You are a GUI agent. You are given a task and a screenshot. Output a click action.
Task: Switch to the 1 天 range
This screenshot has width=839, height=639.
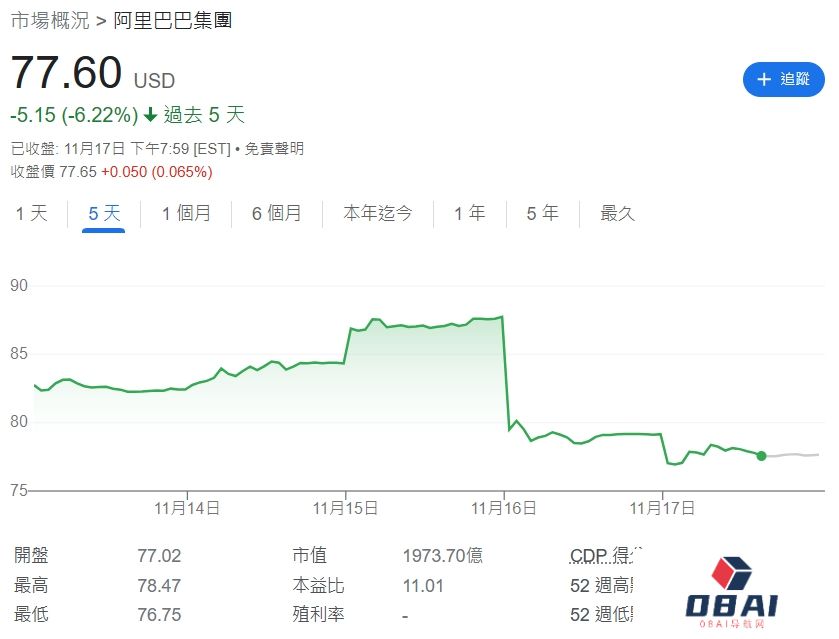[31, 213]
